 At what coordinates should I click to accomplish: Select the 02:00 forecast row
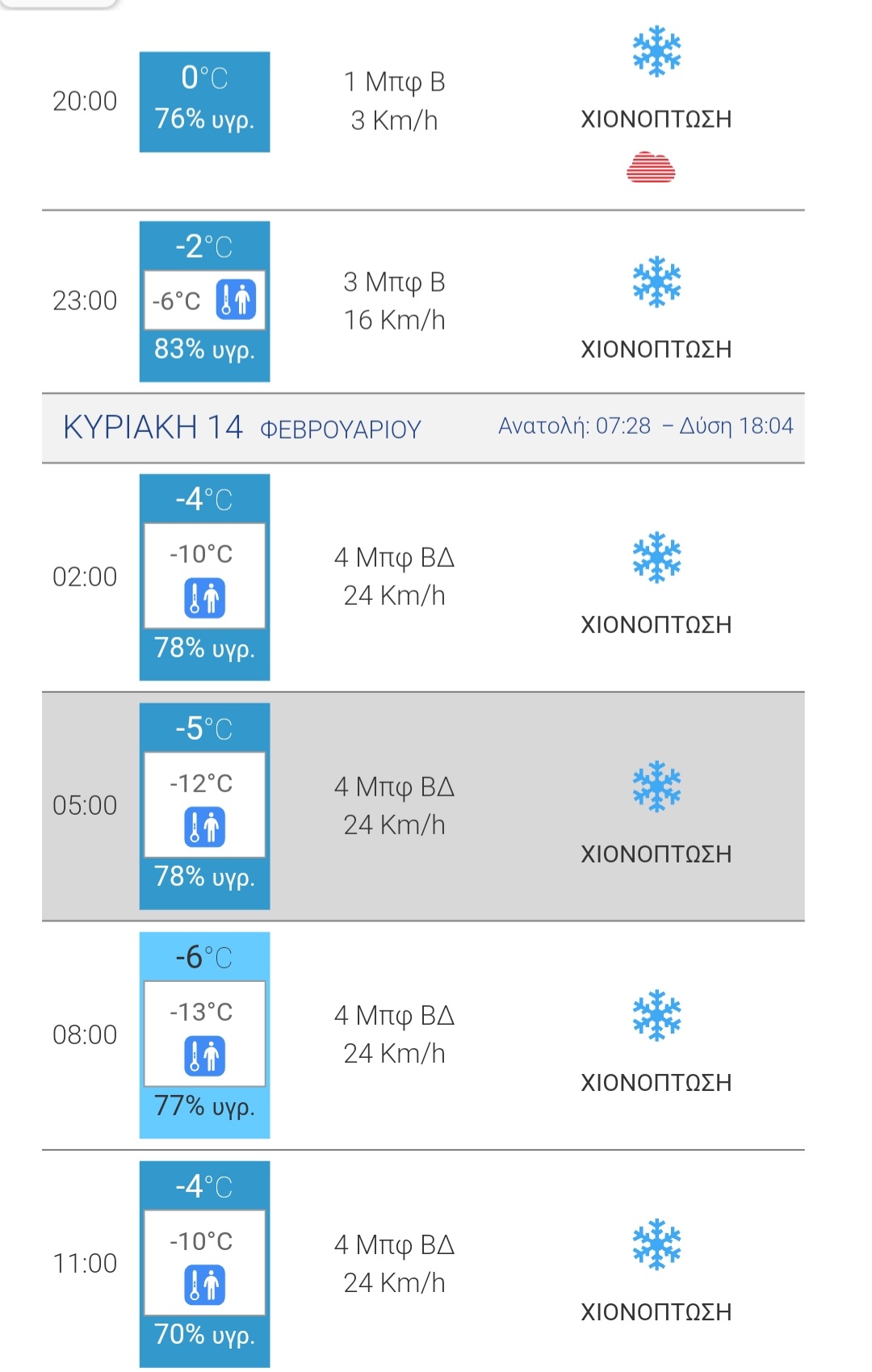click(x=423, y=577)
